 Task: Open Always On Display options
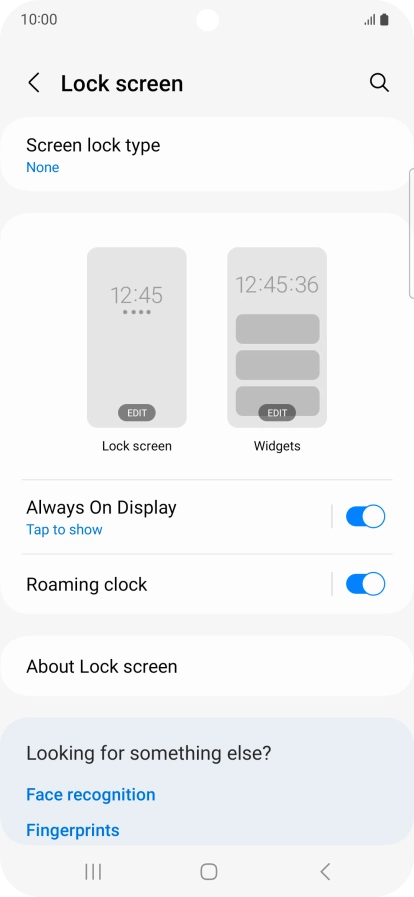tap(172, 517)
